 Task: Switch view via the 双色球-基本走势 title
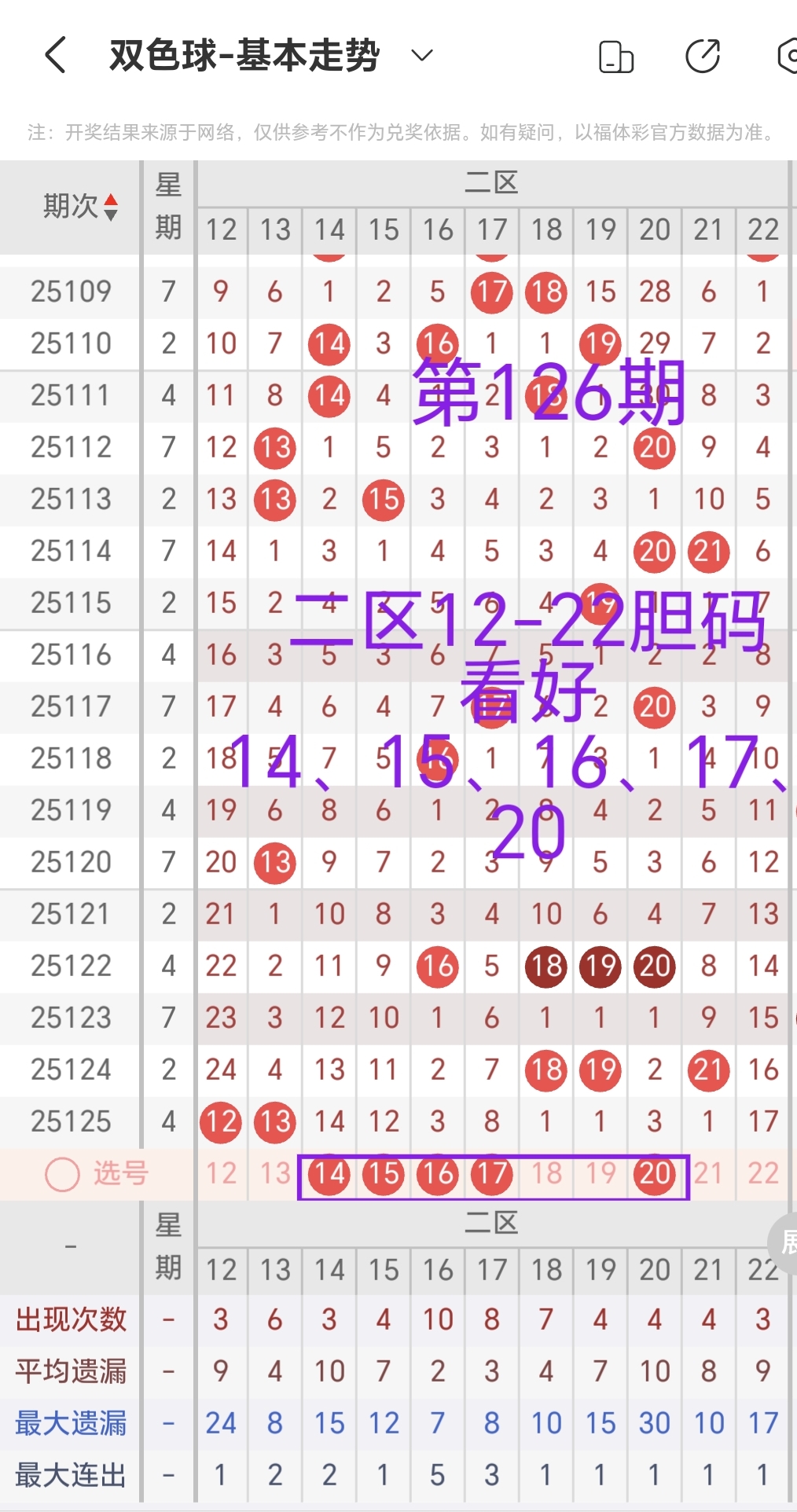[x=244, y=55]
